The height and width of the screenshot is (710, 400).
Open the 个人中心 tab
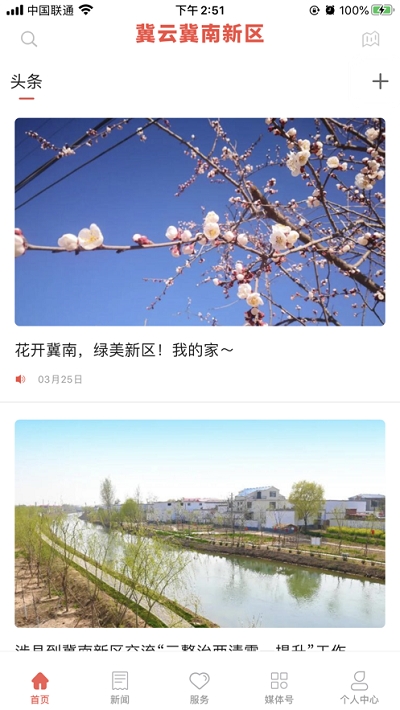[x=359, y=687]
